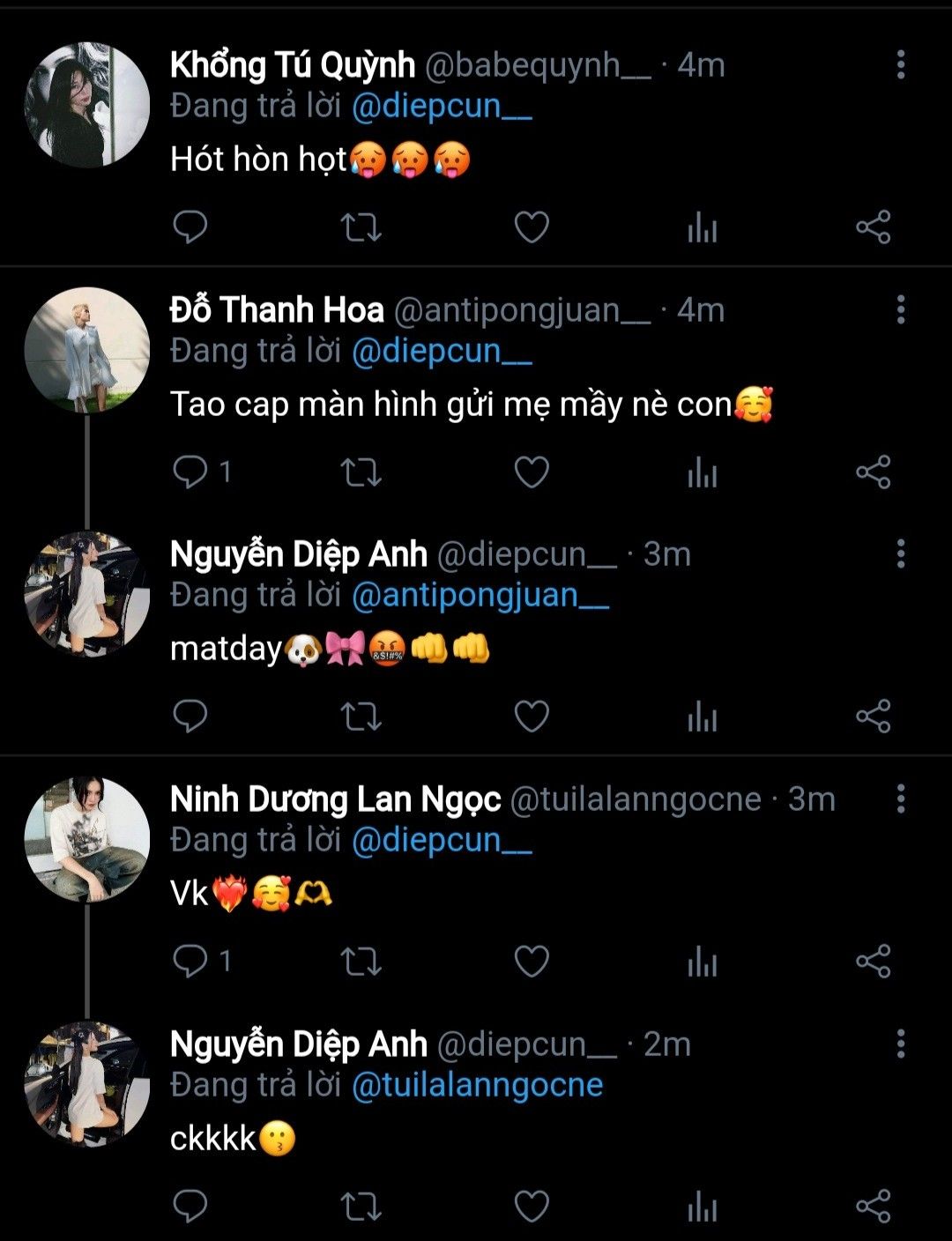Open the @tuilalanngocne mention link
The image size is (952, 1241).
[477, 1085]
